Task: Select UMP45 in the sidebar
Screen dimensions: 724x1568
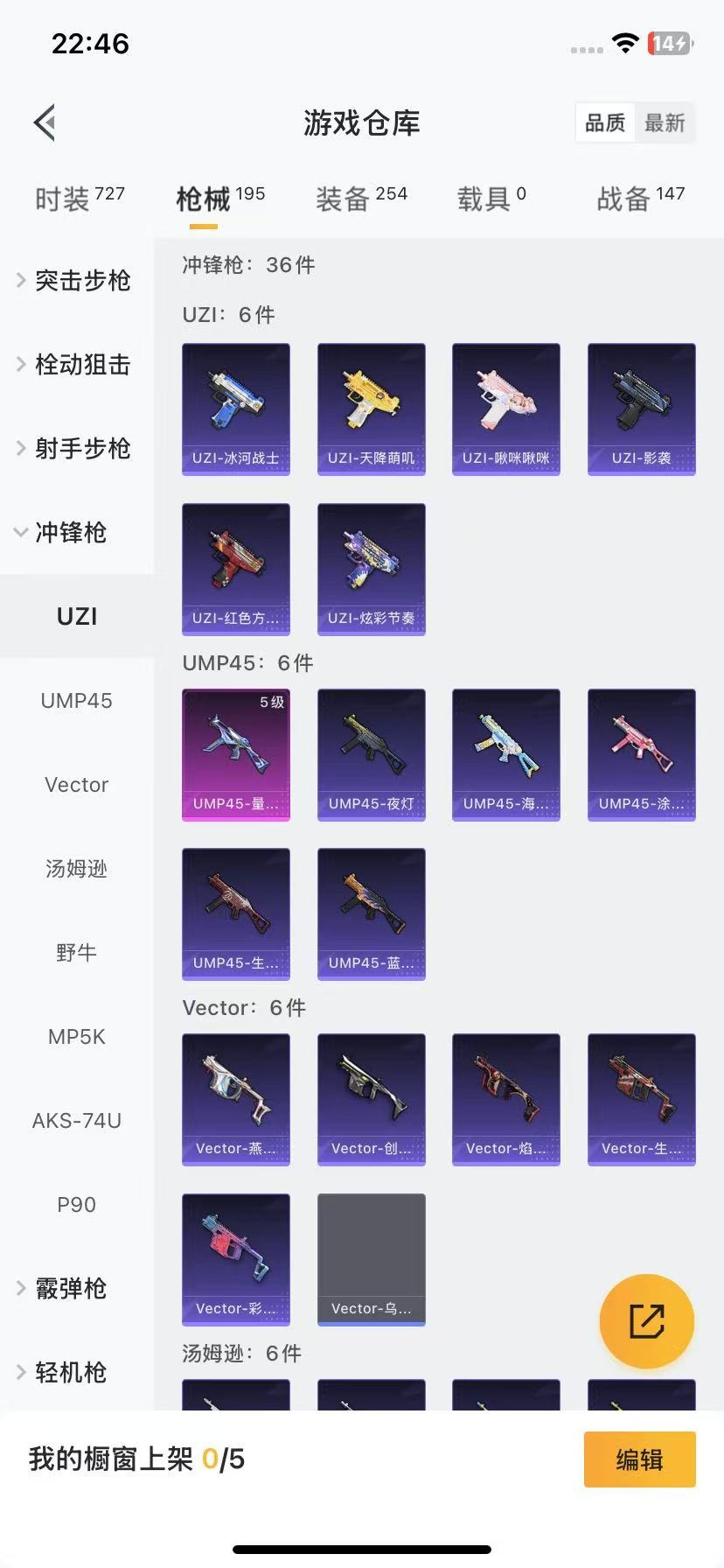Action: pyautogui.click(x=77, y=700)
